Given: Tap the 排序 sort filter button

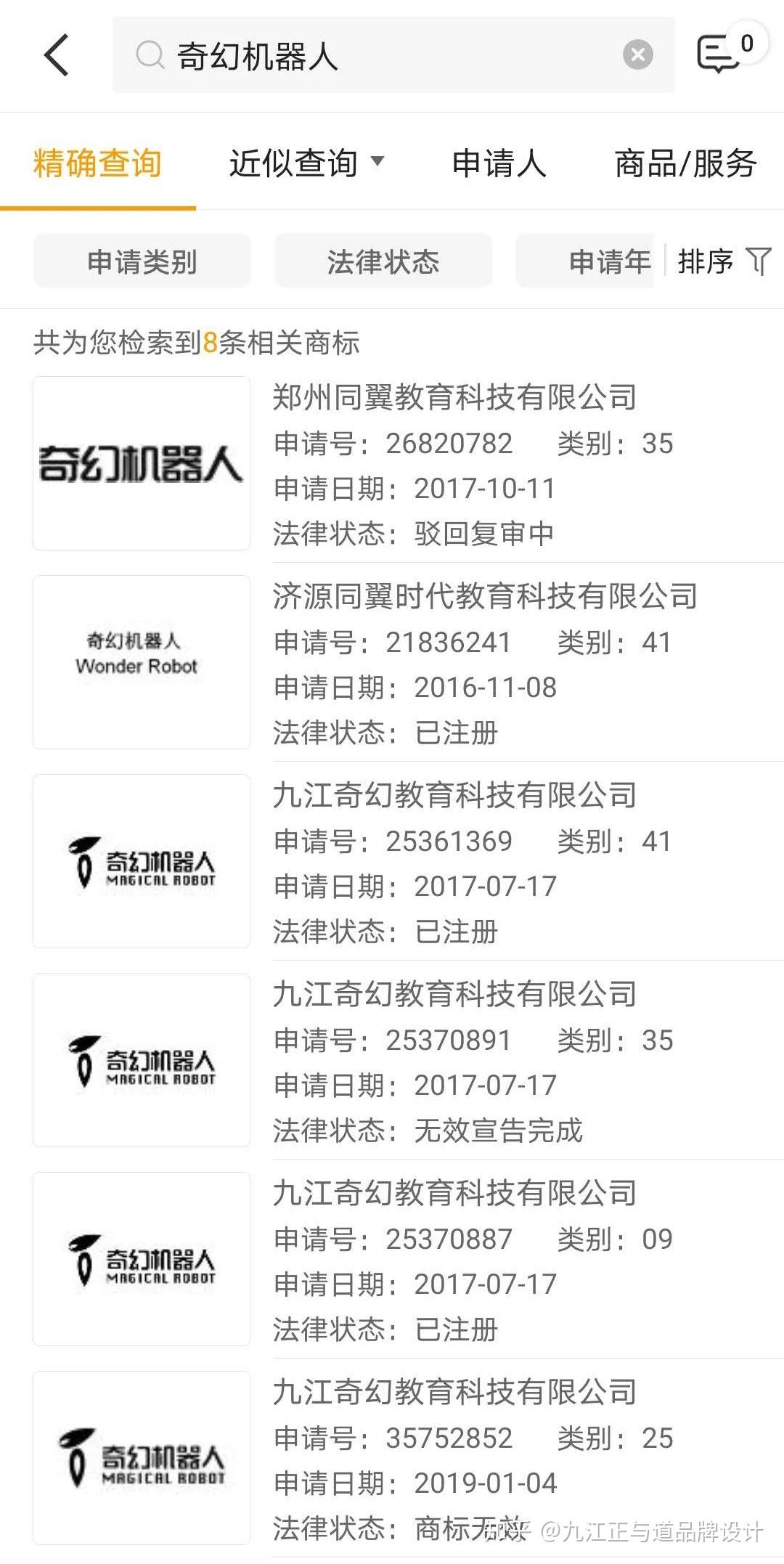Looking at the screenshot, I should 723,261.
